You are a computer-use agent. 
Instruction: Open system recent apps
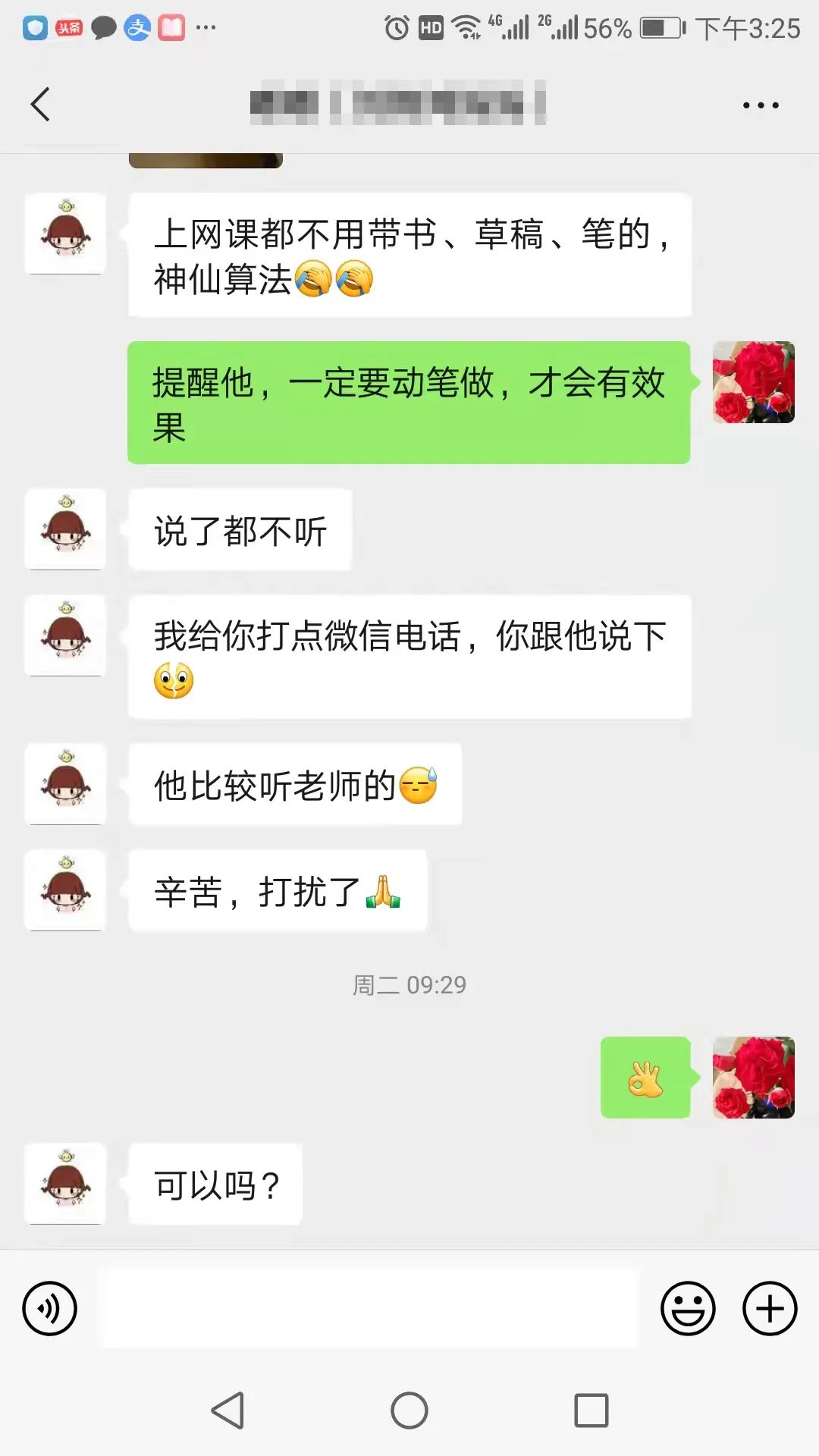click(591, 1410)
